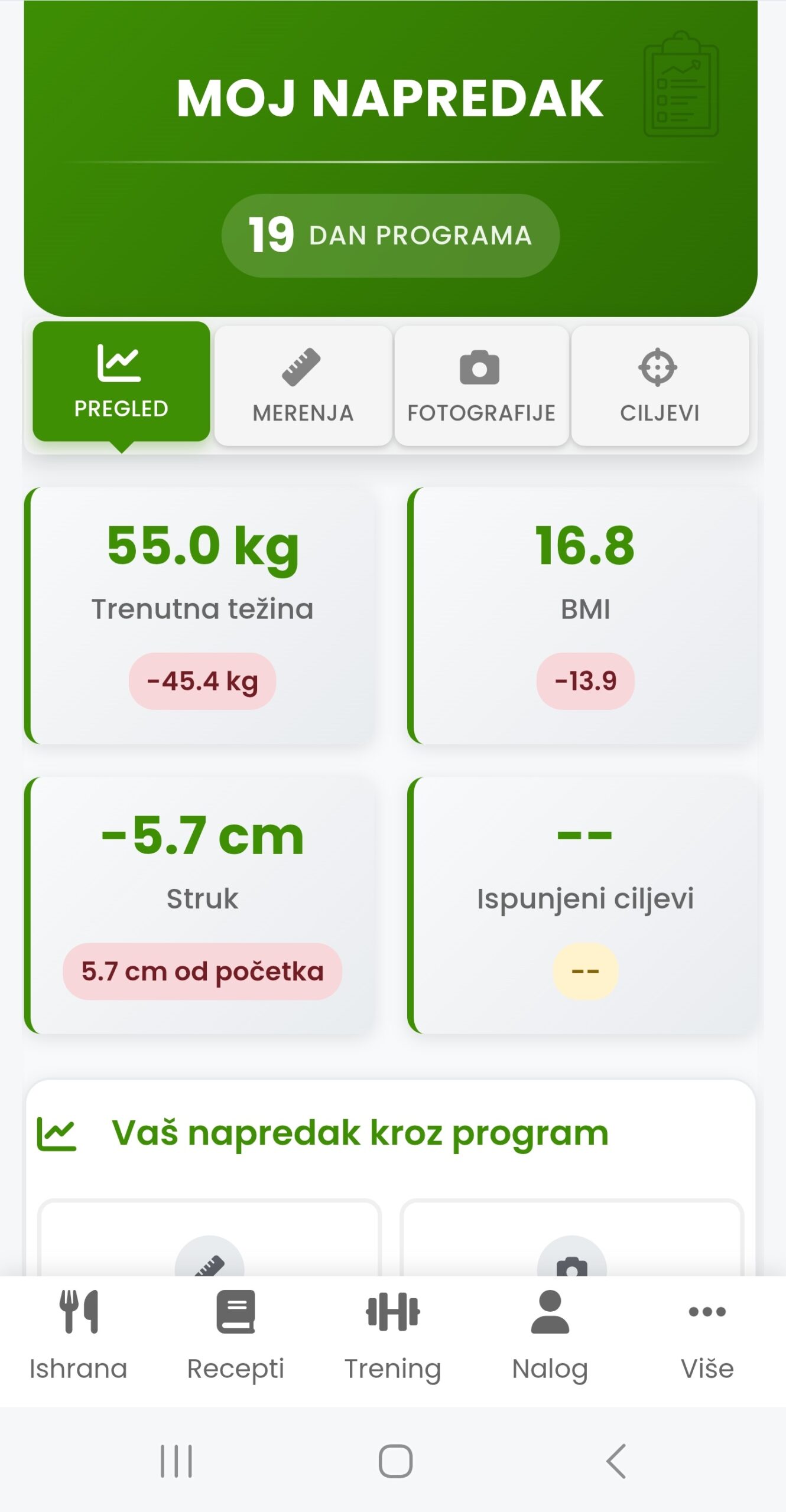
Task: Open the Više three-dots menu
Action: coord(707,1314)
